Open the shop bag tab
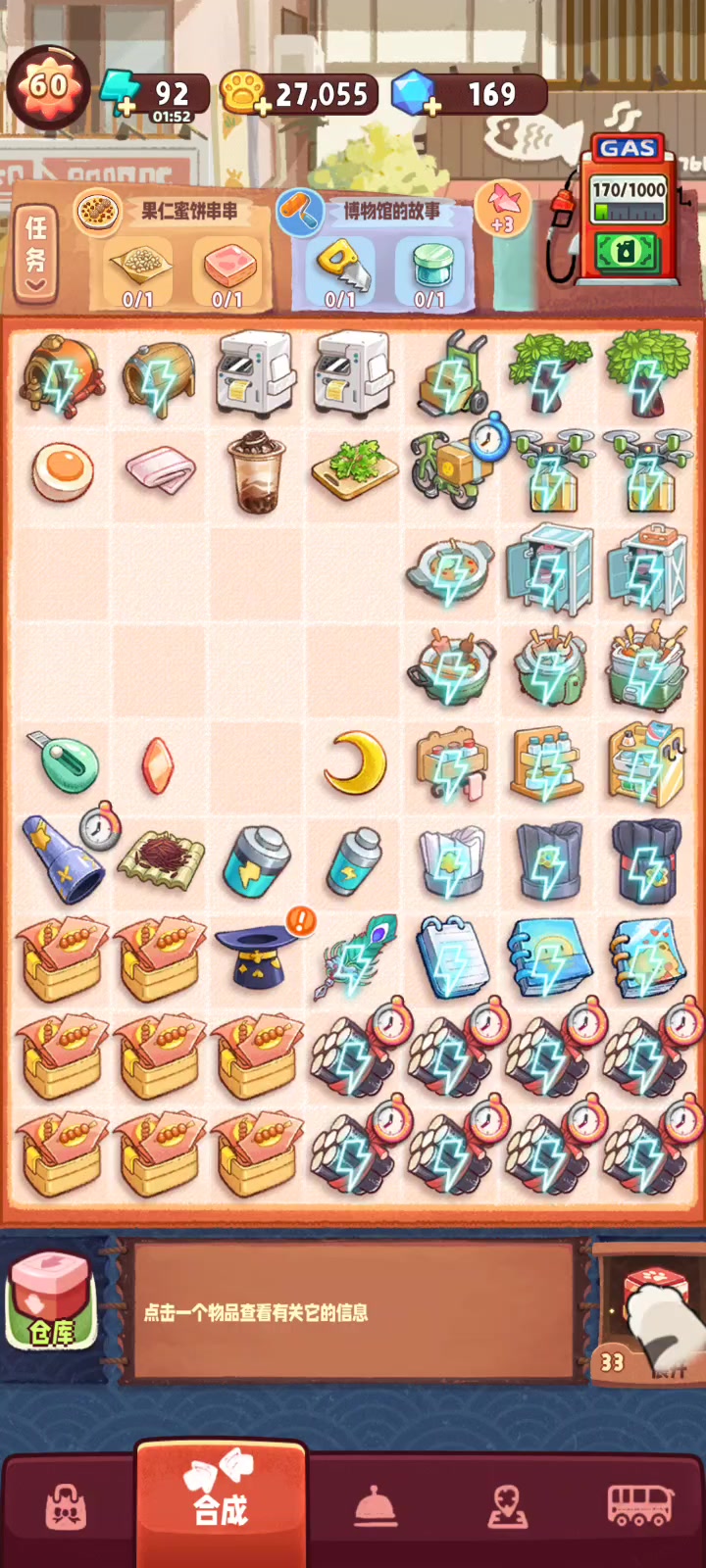The image size is (706, 1568). pos(66,1507)
